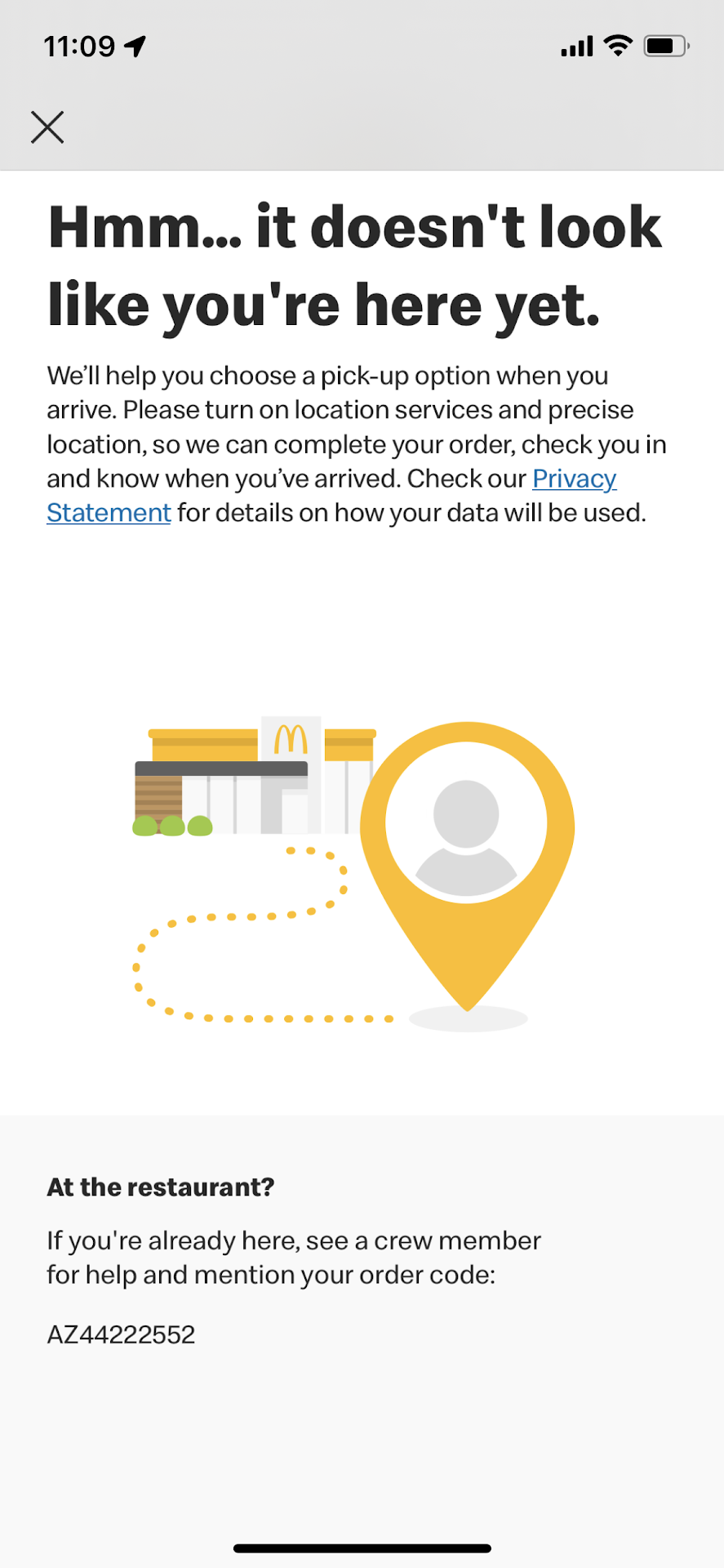Viewport: 724px width, 1568px height.
Task: Open the Privacy Statement link
Action: 574,479
